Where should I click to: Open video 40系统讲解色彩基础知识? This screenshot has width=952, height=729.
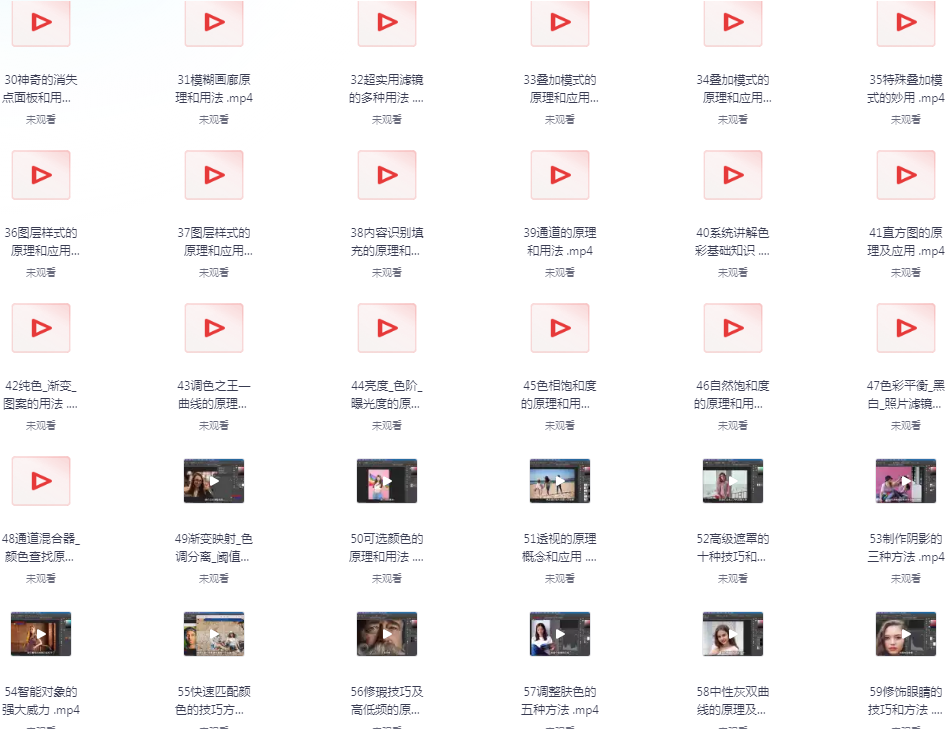point(733,175)
